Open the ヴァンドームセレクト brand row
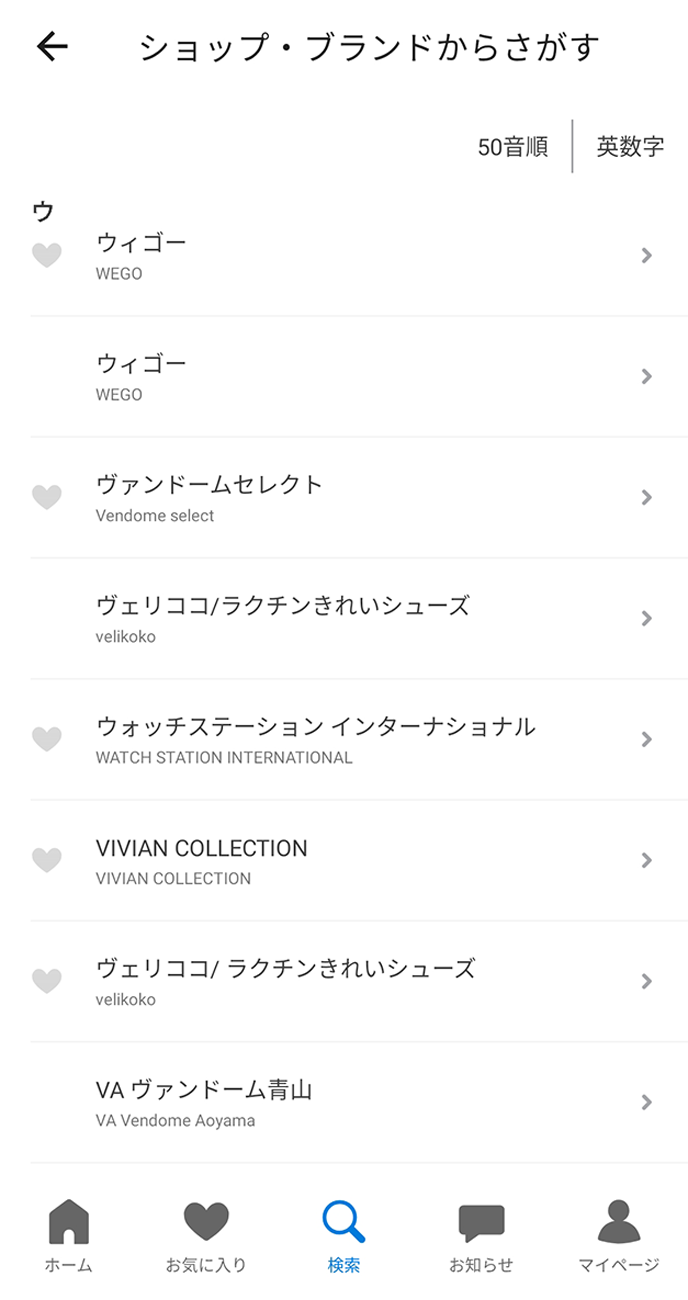Image resolution: width=688 pixels, height=1300 pixels. coord(360,497)
